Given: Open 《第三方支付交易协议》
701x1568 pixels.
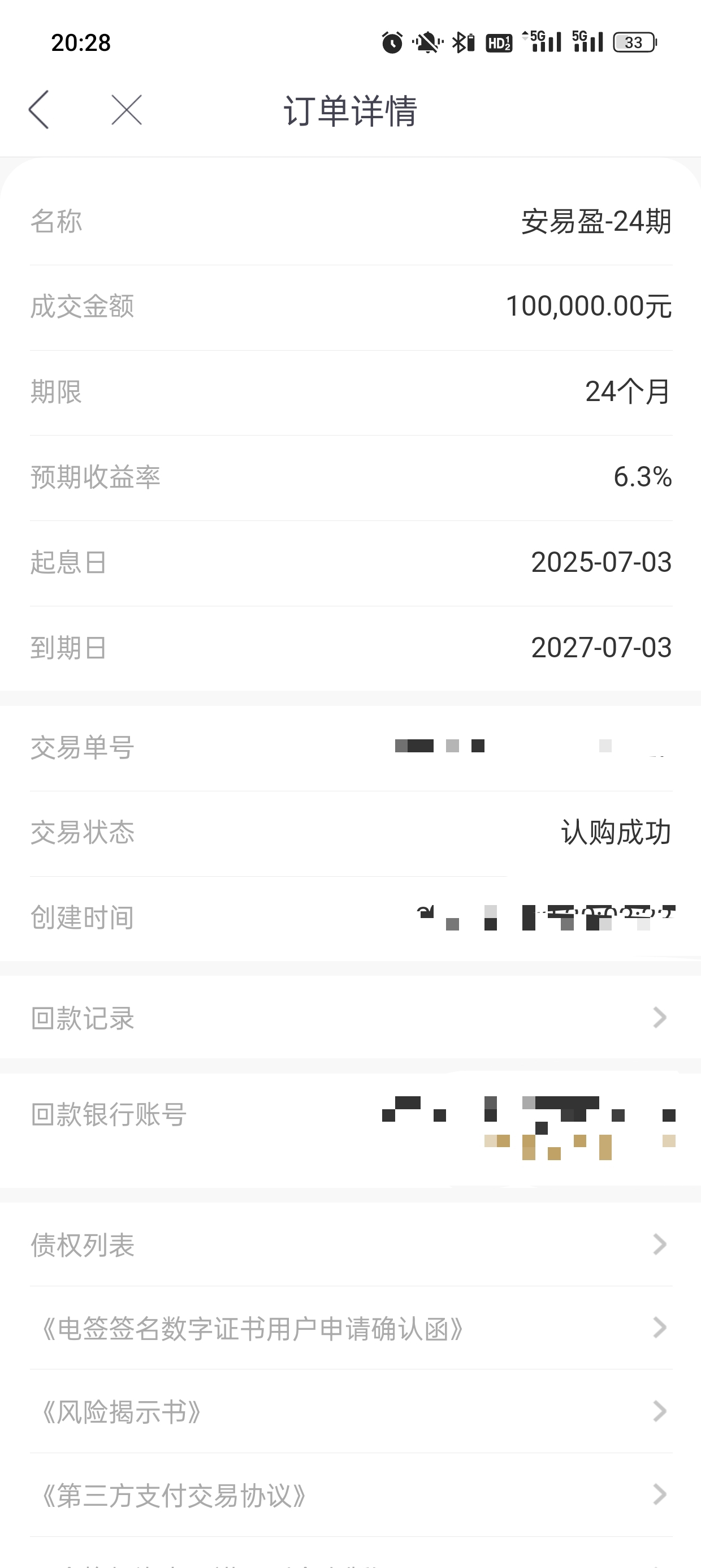Looking at the screenshot, I should point(350,1495).
